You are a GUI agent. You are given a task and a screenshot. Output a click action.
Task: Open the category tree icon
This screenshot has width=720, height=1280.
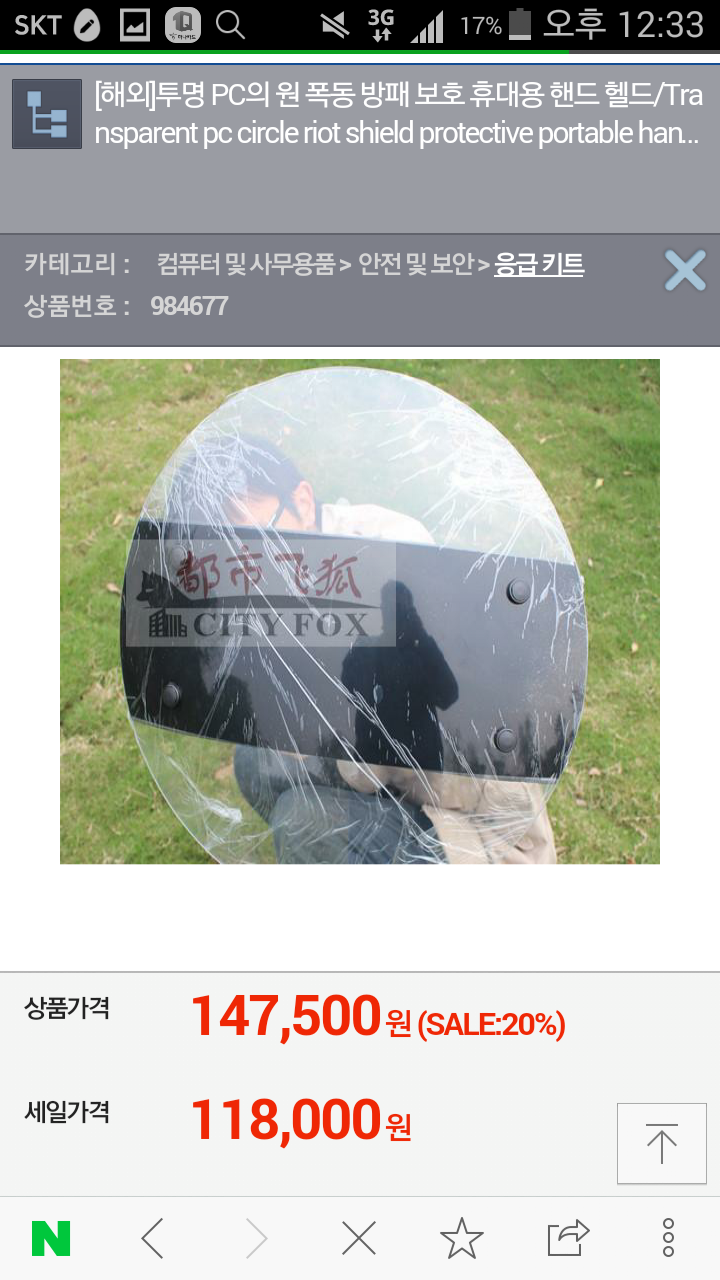(x=47, y=114)
